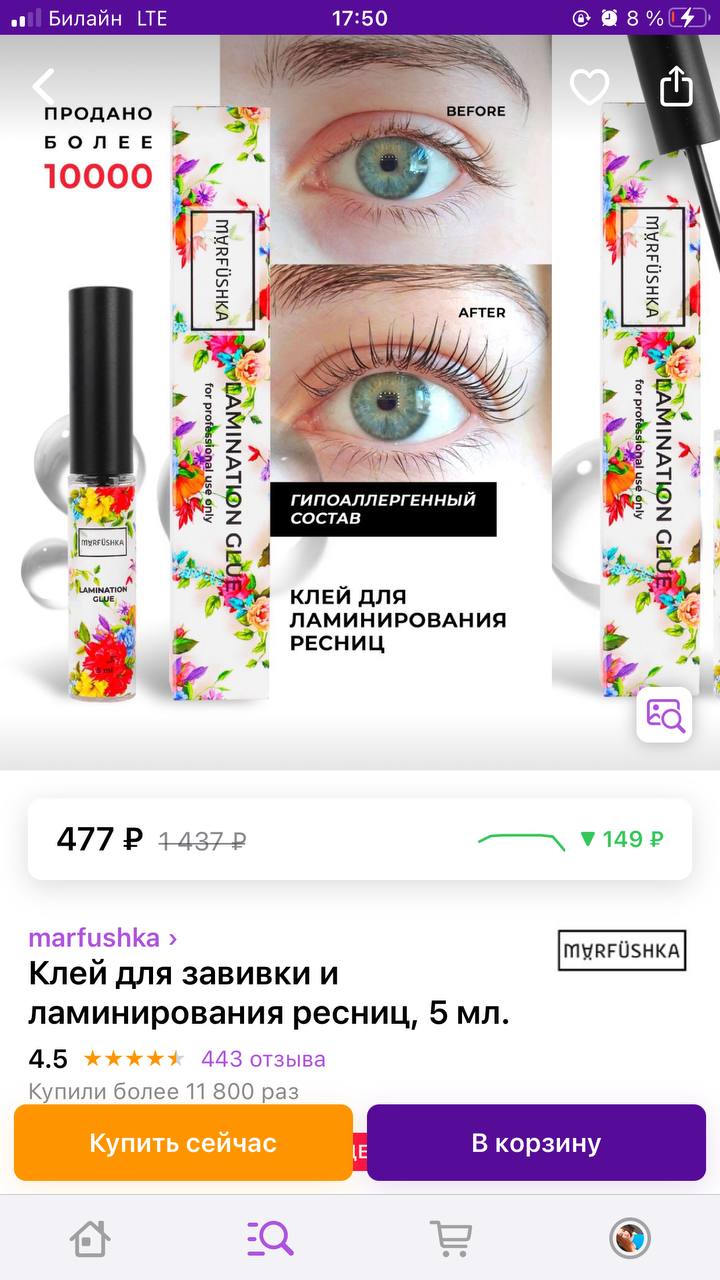Switch to the catalog search tab

269,1238
